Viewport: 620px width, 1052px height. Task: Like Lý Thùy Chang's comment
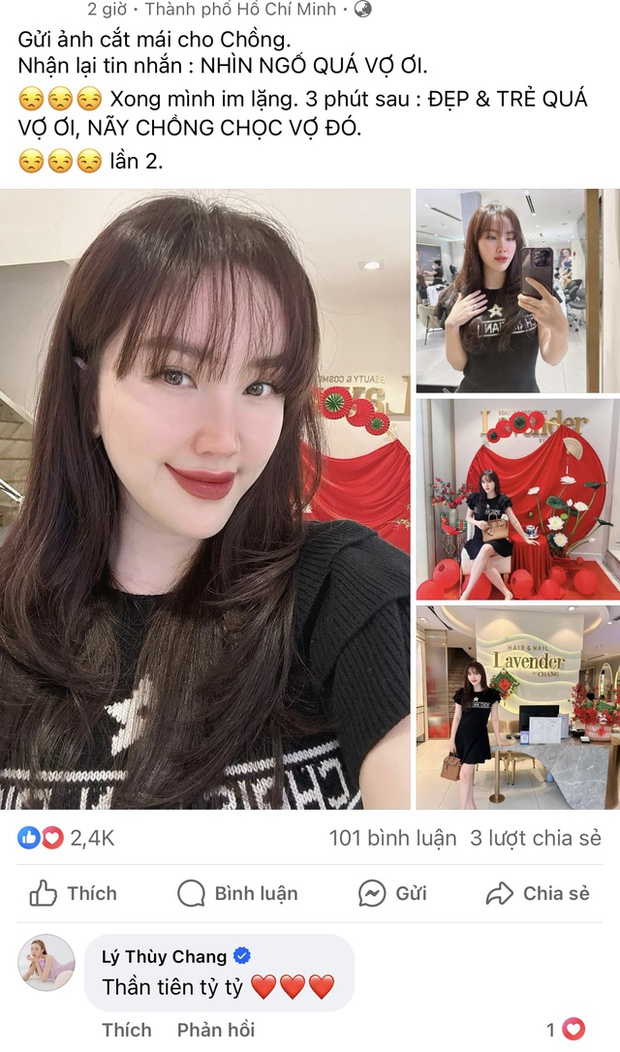click(x=127, y=1029)
